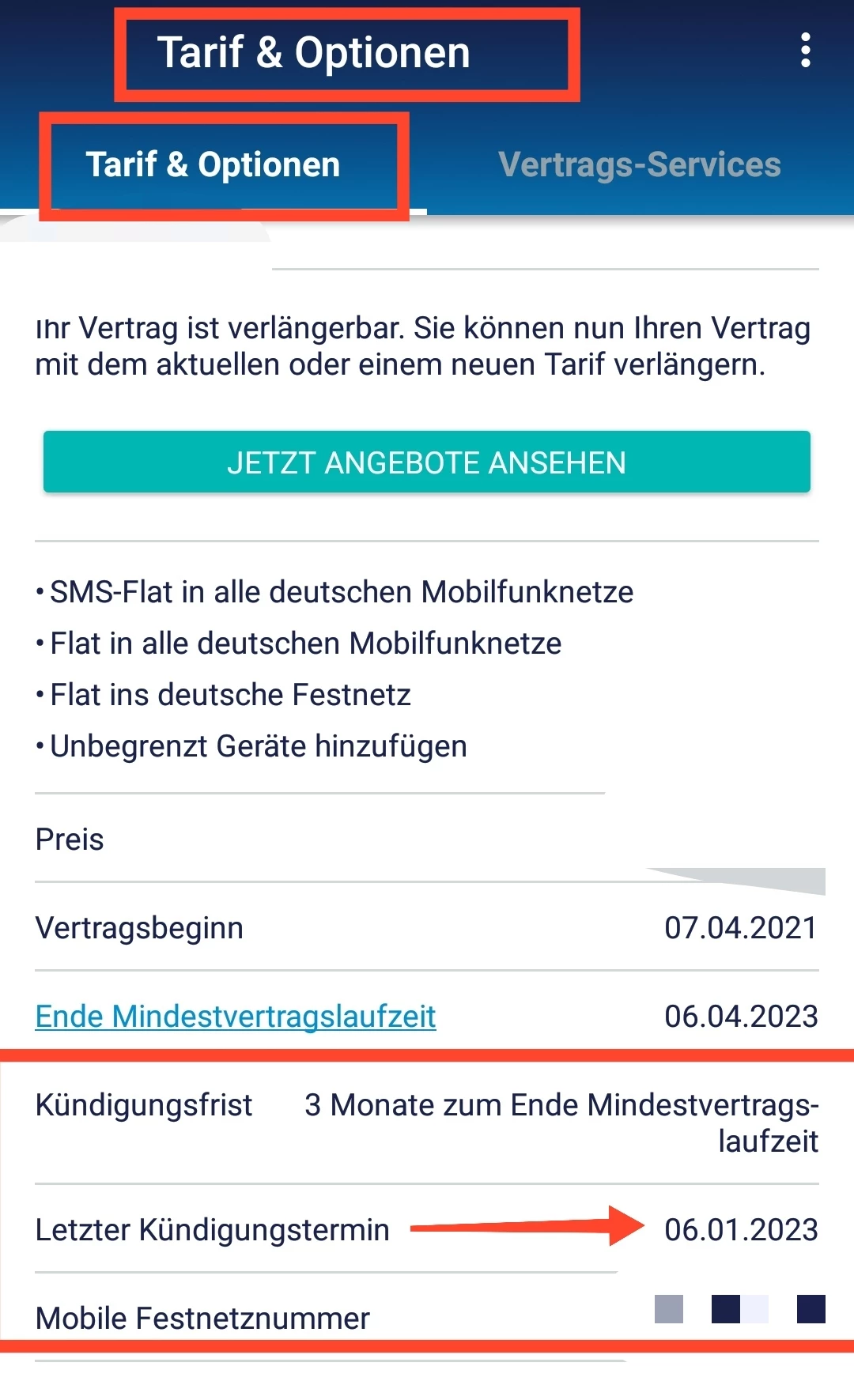The width and height of the screenshot is (854, 1400).
Task: Open the three-dot overflow menu
Action: pyautogui.click(x=805, y=51)
